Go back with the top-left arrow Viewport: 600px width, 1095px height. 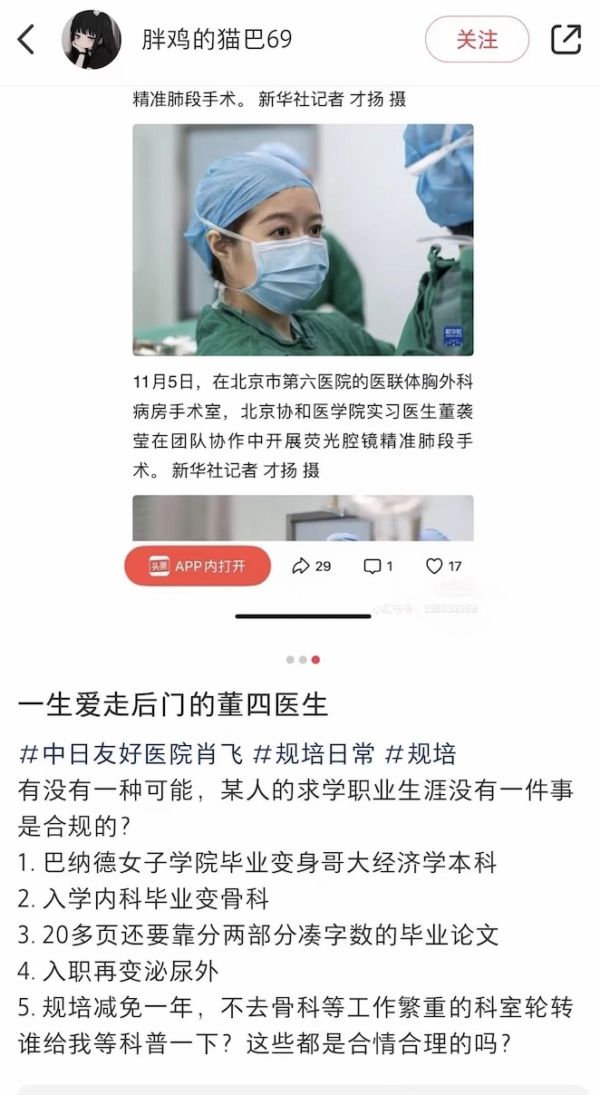coord(27,40)
